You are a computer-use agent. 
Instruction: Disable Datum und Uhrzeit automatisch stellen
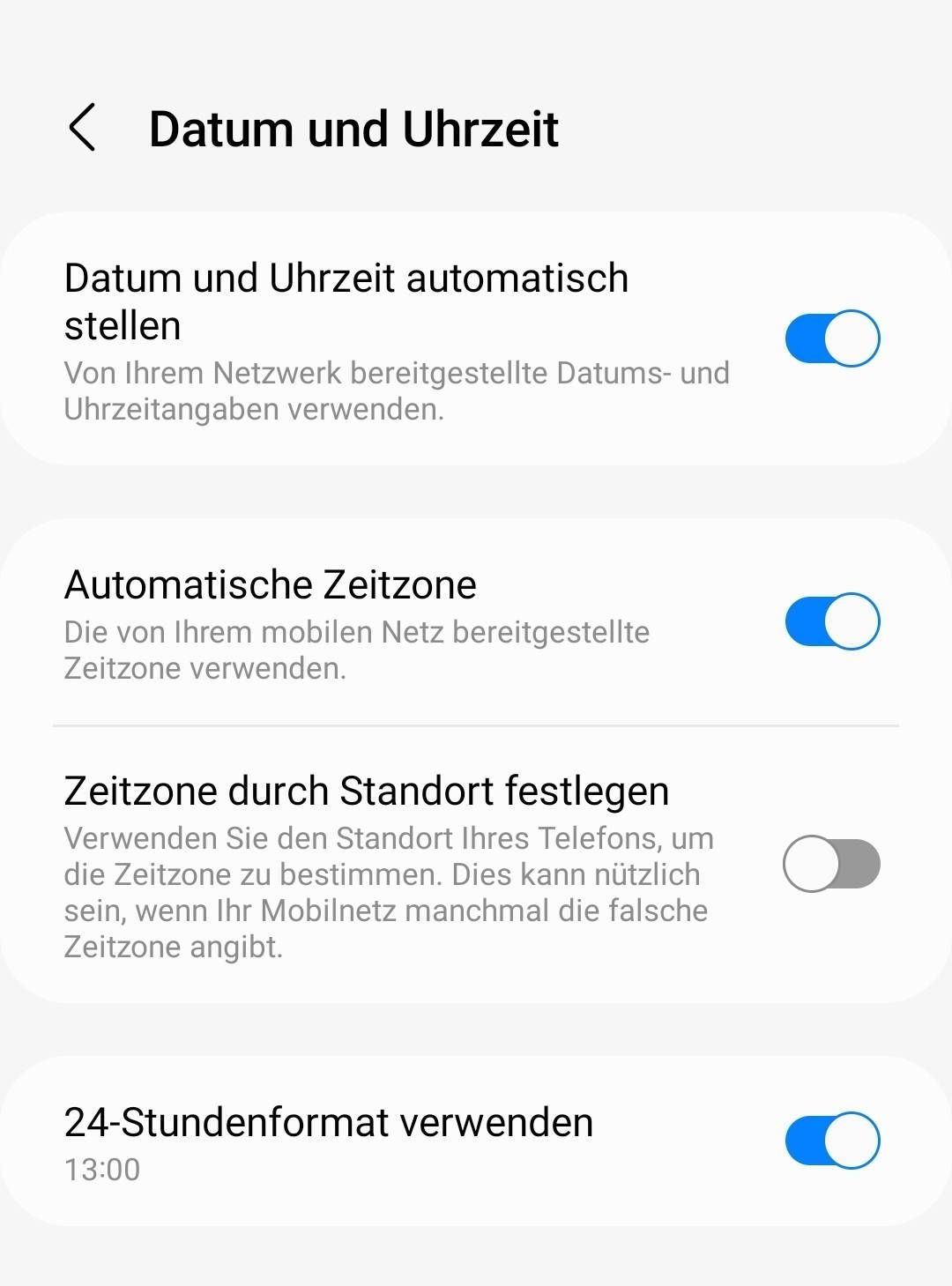click(x=832, y=338)
